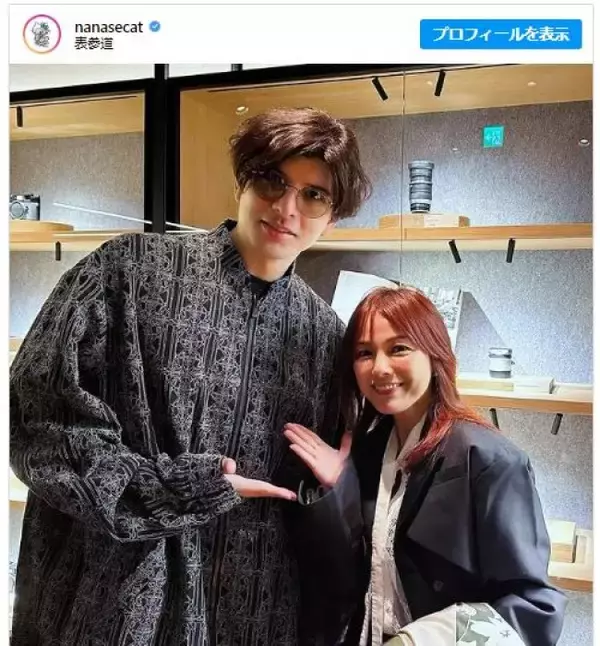
Task: Tap the プロフィールを表示 button
Action: (x=500, y=33)
